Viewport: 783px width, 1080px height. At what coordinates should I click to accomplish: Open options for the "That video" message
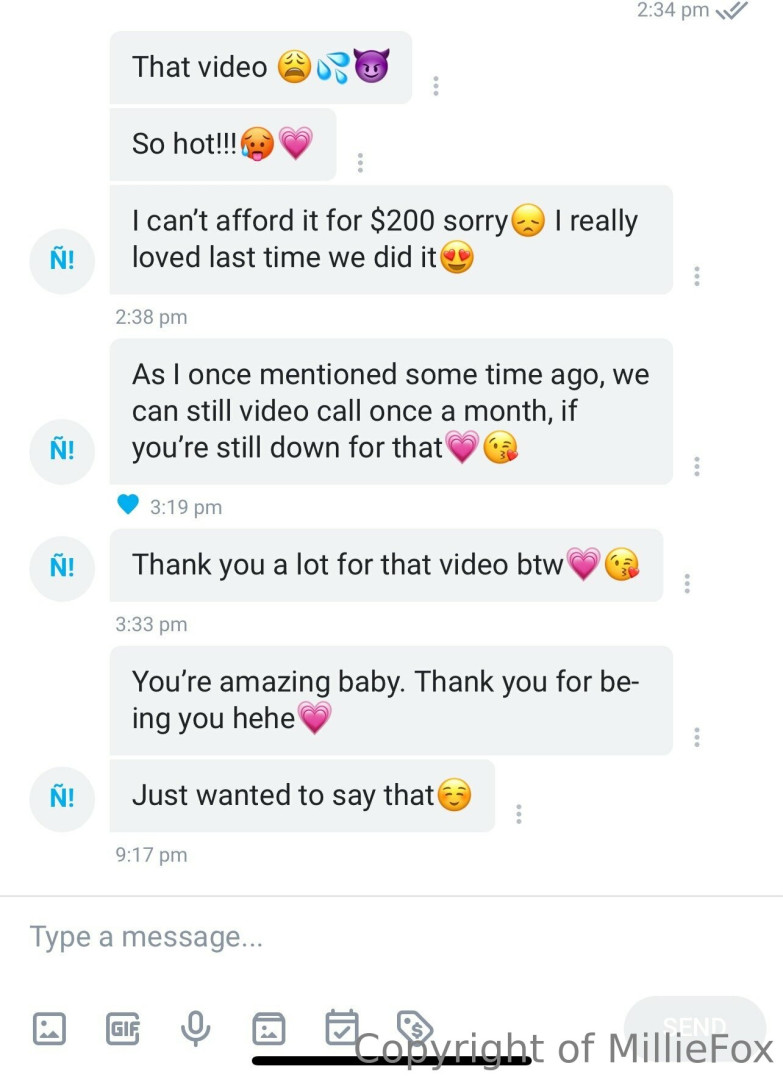click(436, 87)
